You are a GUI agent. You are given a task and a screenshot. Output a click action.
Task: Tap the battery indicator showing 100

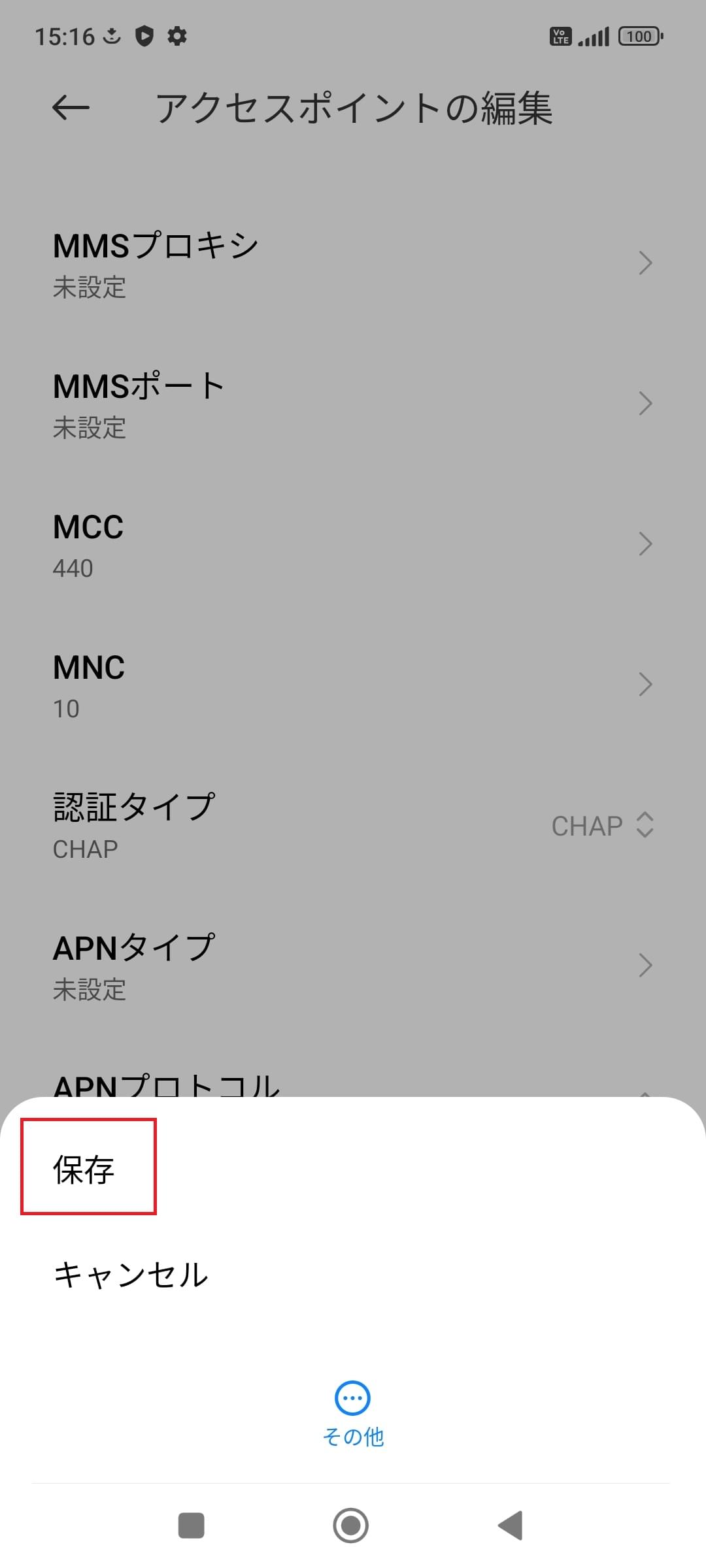[x=637, y=36]
